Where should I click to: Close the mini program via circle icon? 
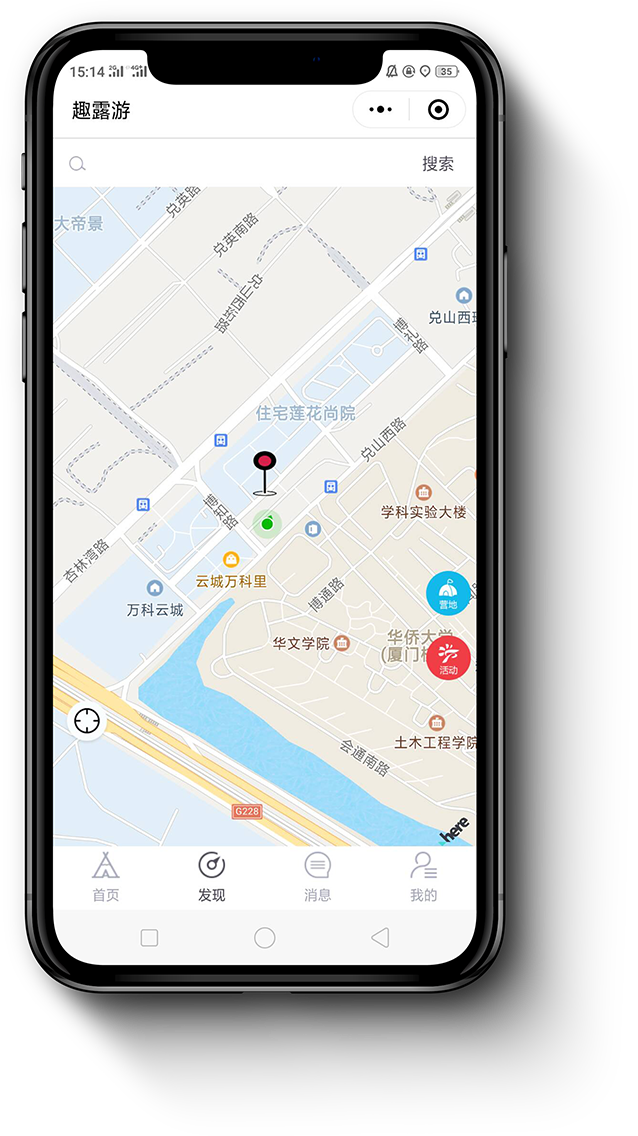[438, 110]
